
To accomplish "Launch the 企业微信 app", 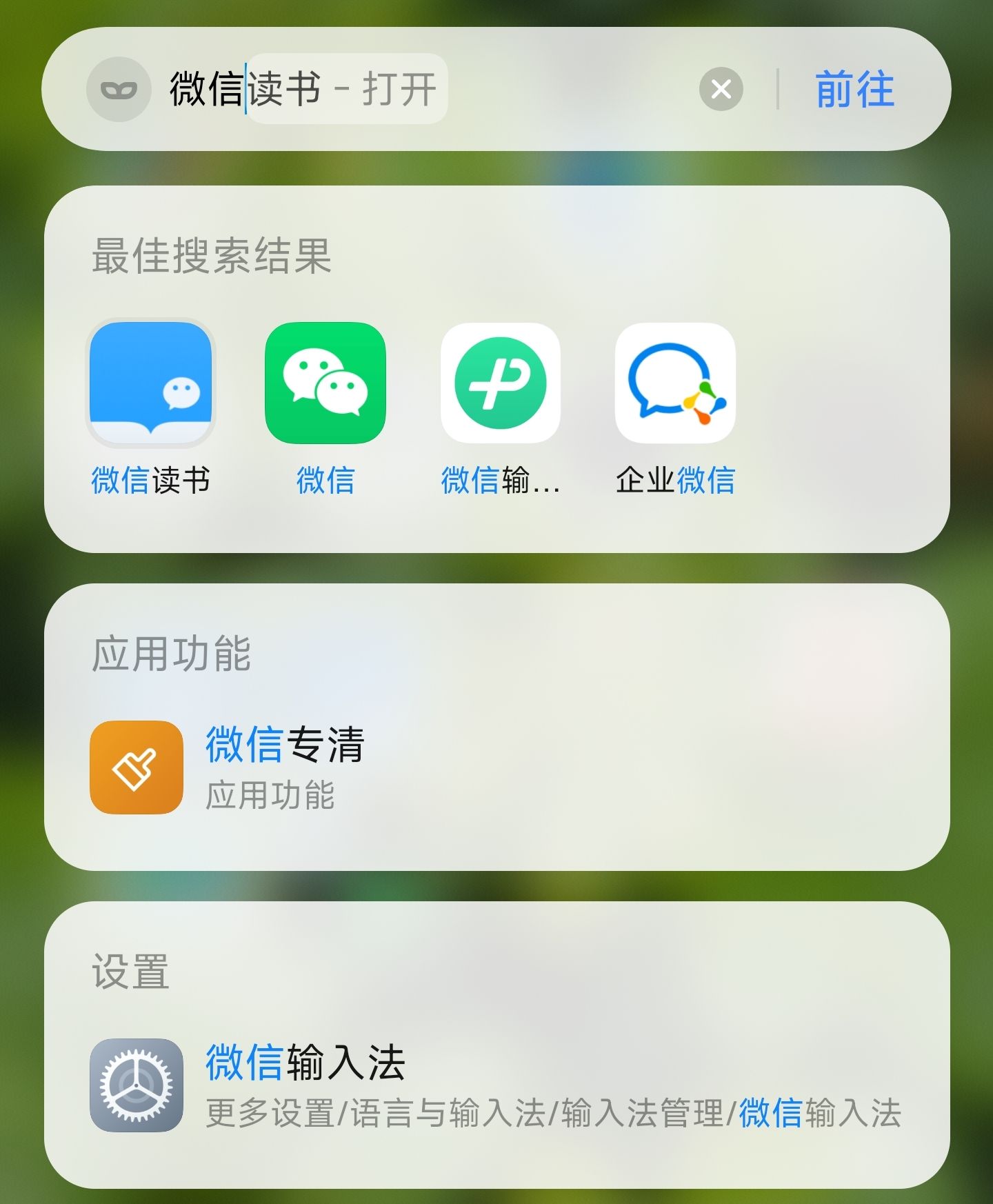I will [675, 383].
